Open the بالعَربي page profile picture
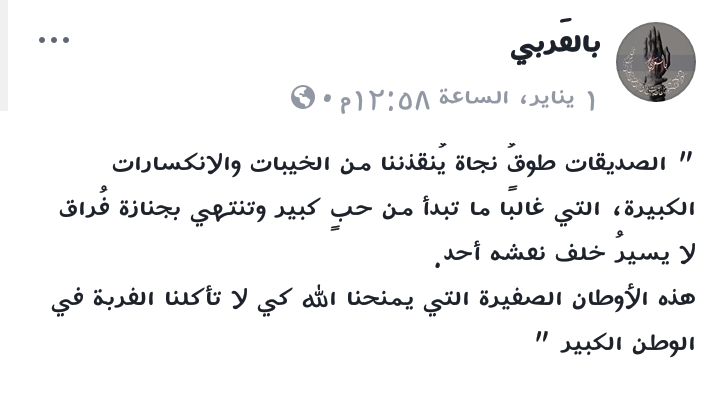Screen dimensions: 720x413 (655, 61)
